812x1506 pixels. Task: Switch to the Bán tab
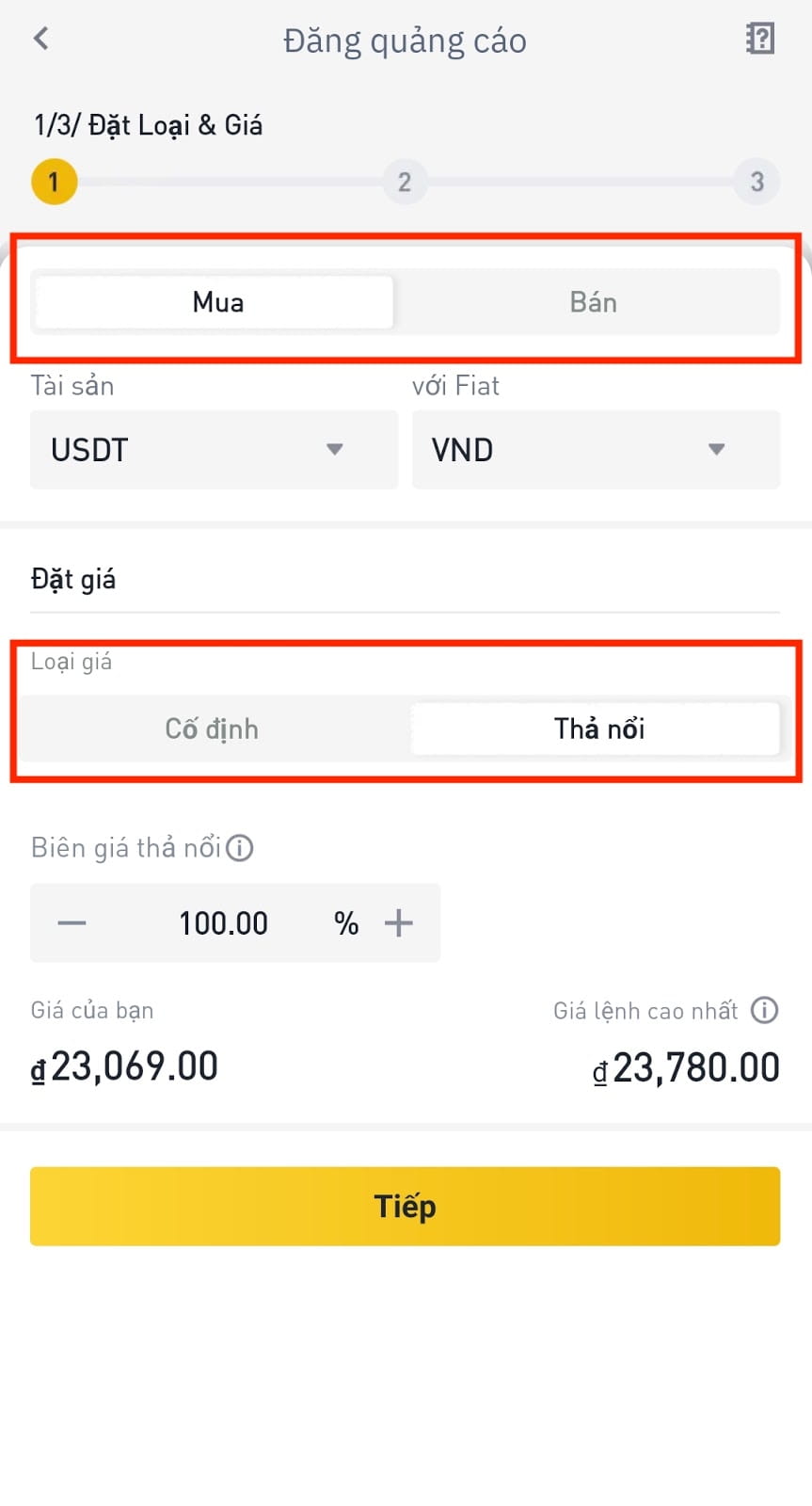tap(593, 302)
